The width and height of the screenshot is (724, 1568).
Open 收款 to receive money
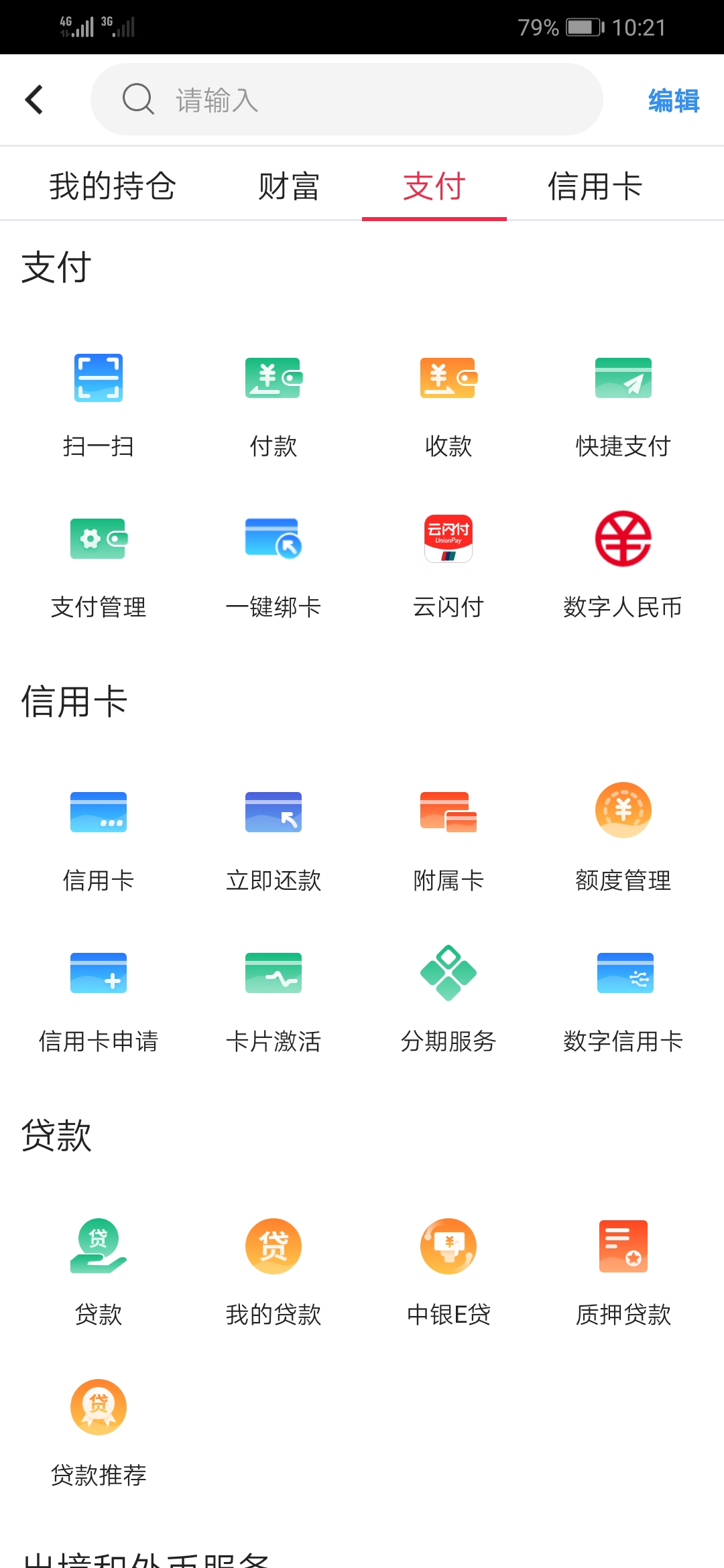point(448,402)
